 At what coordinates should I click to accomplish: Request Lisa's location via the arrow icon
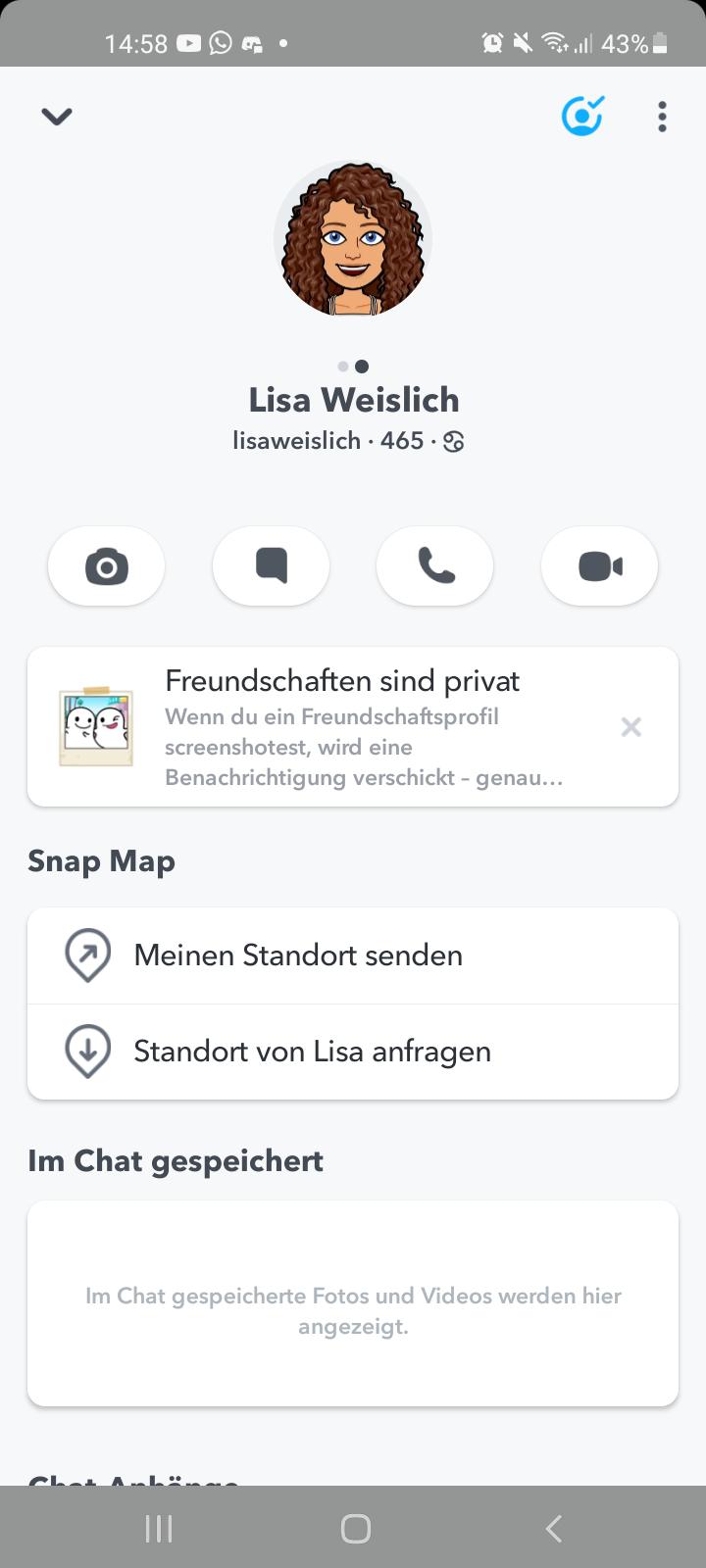87,1051
